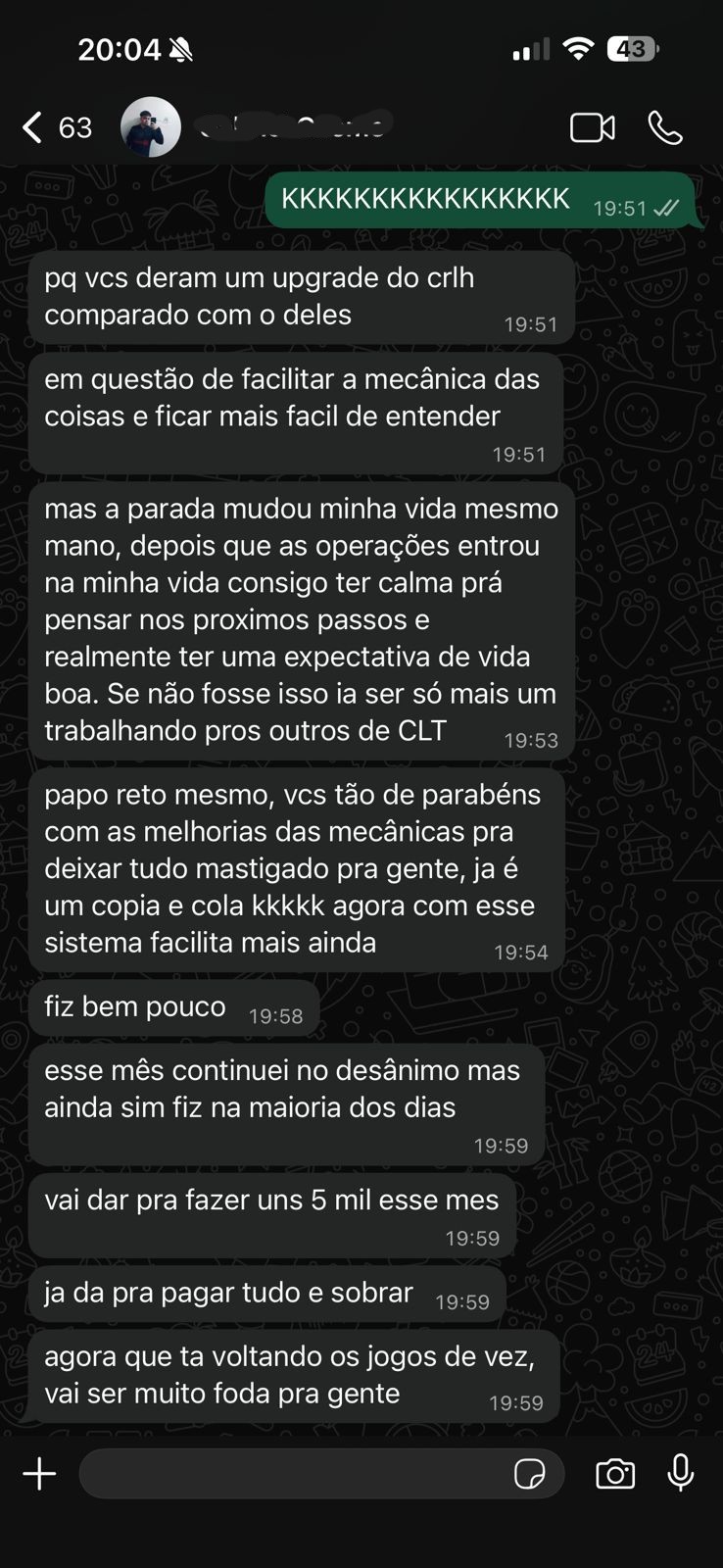Start a voice call
The image size is (723, 1568).
click(665, 127)
